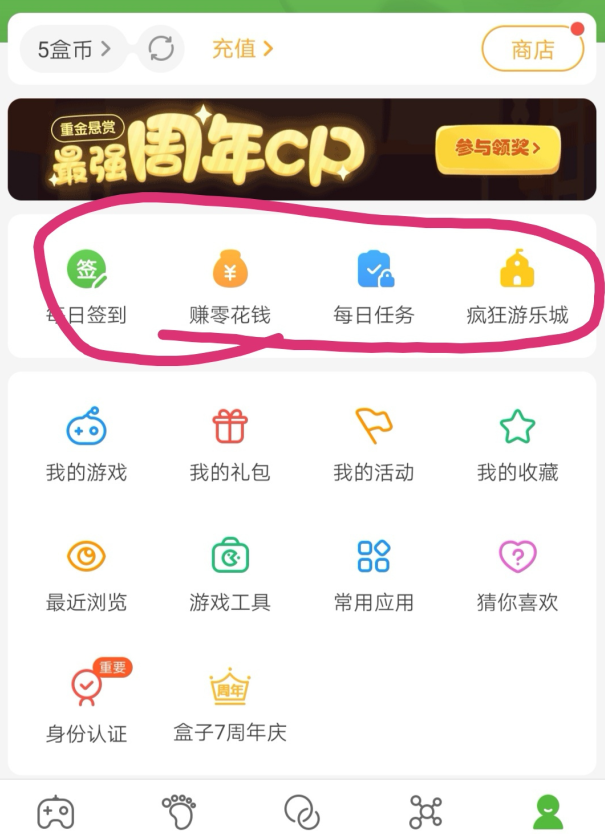Open 我的收藏 favorites
605x834 pixels.
517,445
